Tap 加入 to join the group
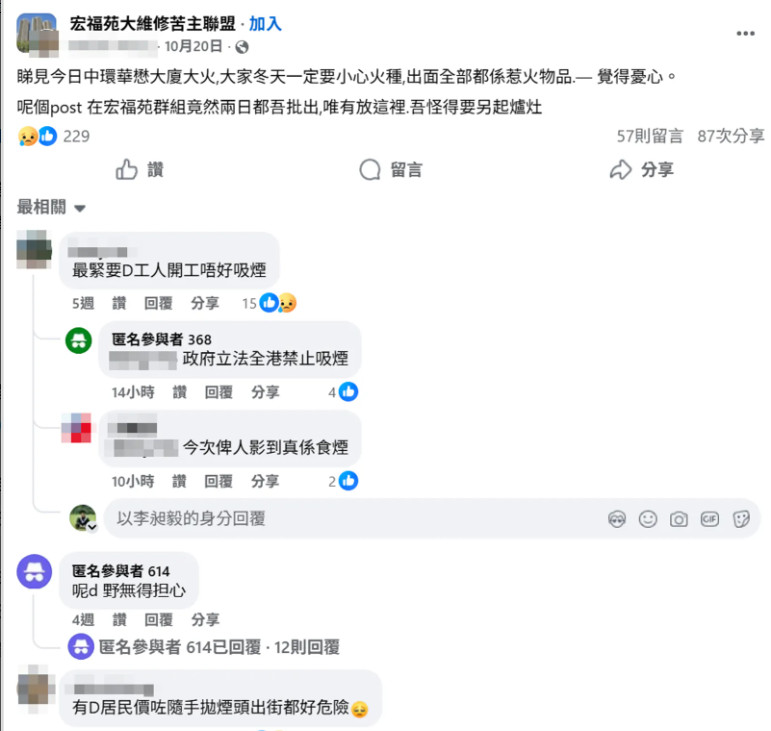Image resolution: width=771 pixels, height=731 pixels. coord(265,24)
